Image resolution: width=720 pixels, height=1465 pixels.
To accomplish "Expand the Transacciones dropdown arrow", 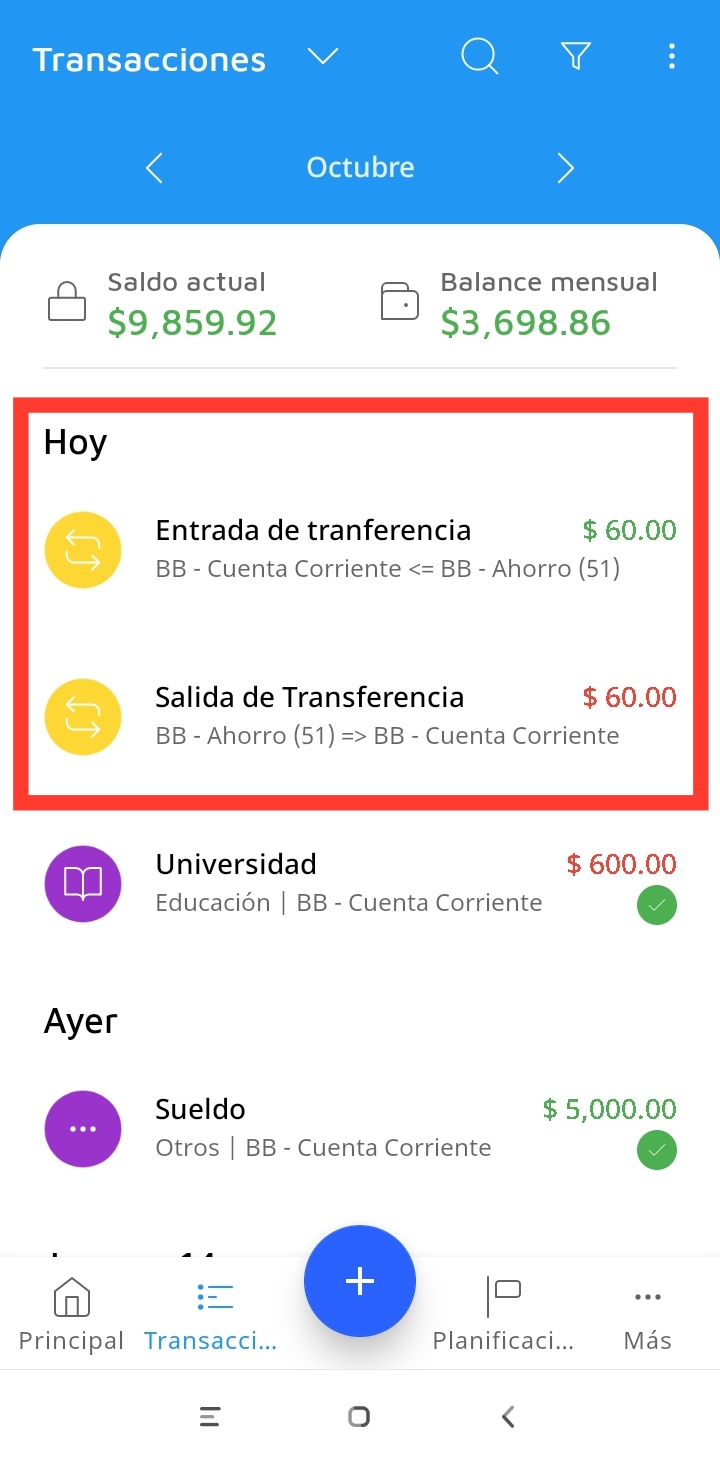I will 323,57.
